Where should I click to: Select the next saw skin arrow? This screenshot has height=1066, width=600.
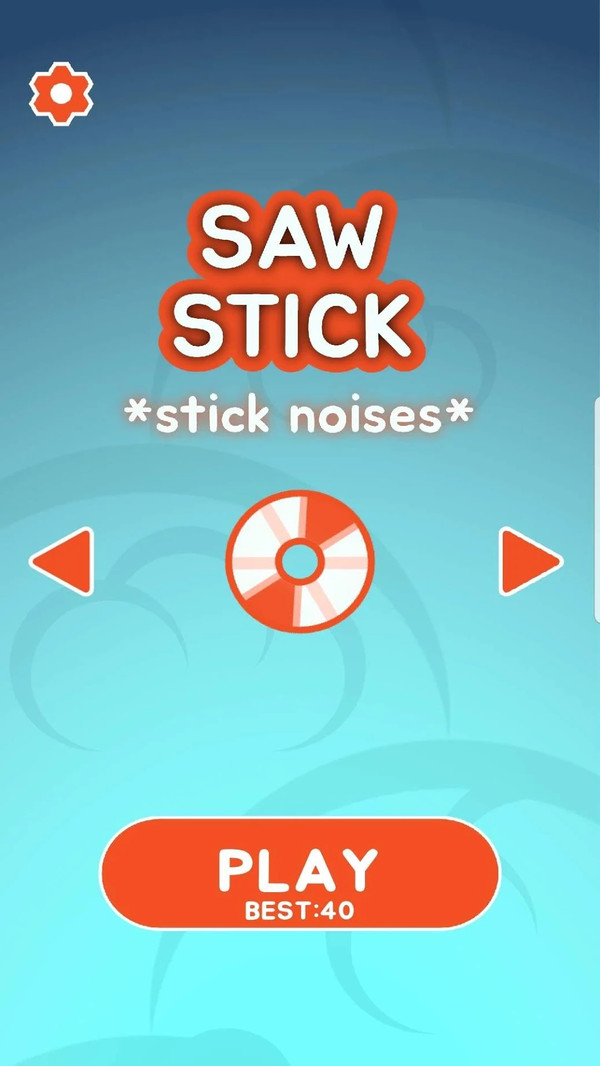(529, 561)
